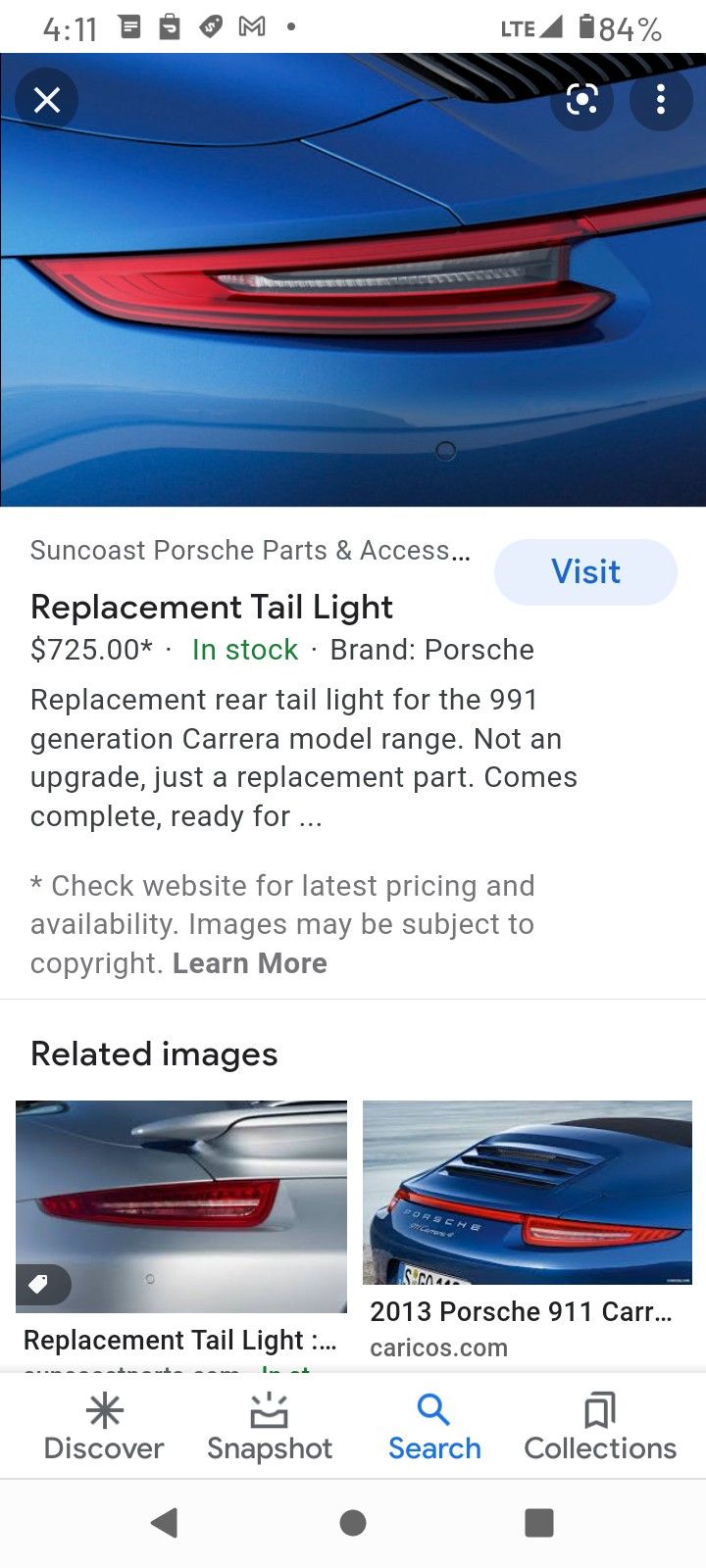Close the image viewer with the X

[x=46, y=99]
